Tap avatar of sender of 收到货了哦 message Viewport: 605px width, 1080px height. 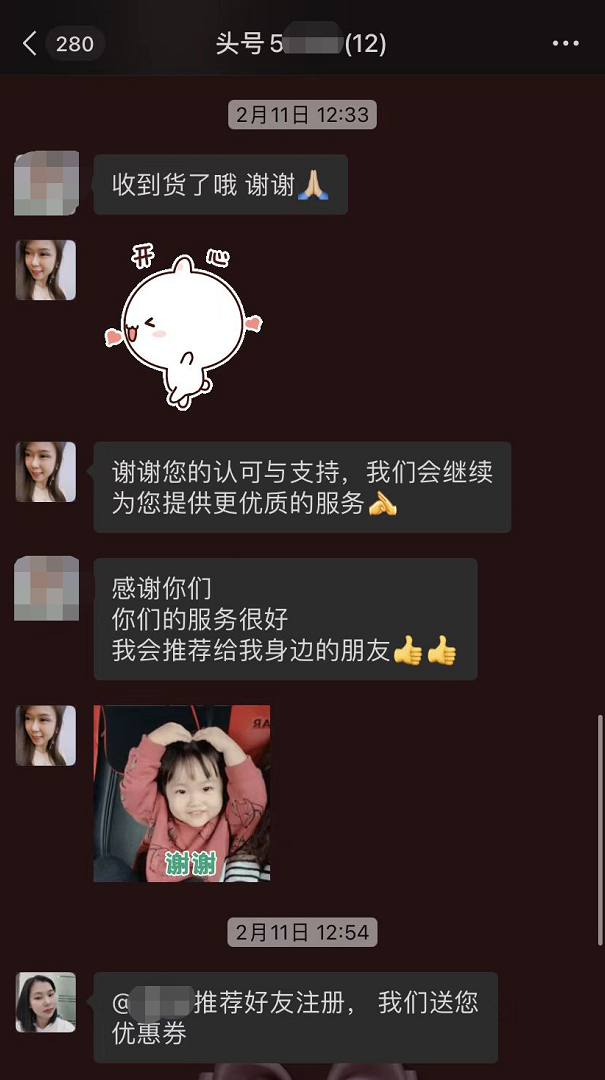pos(46,183)
